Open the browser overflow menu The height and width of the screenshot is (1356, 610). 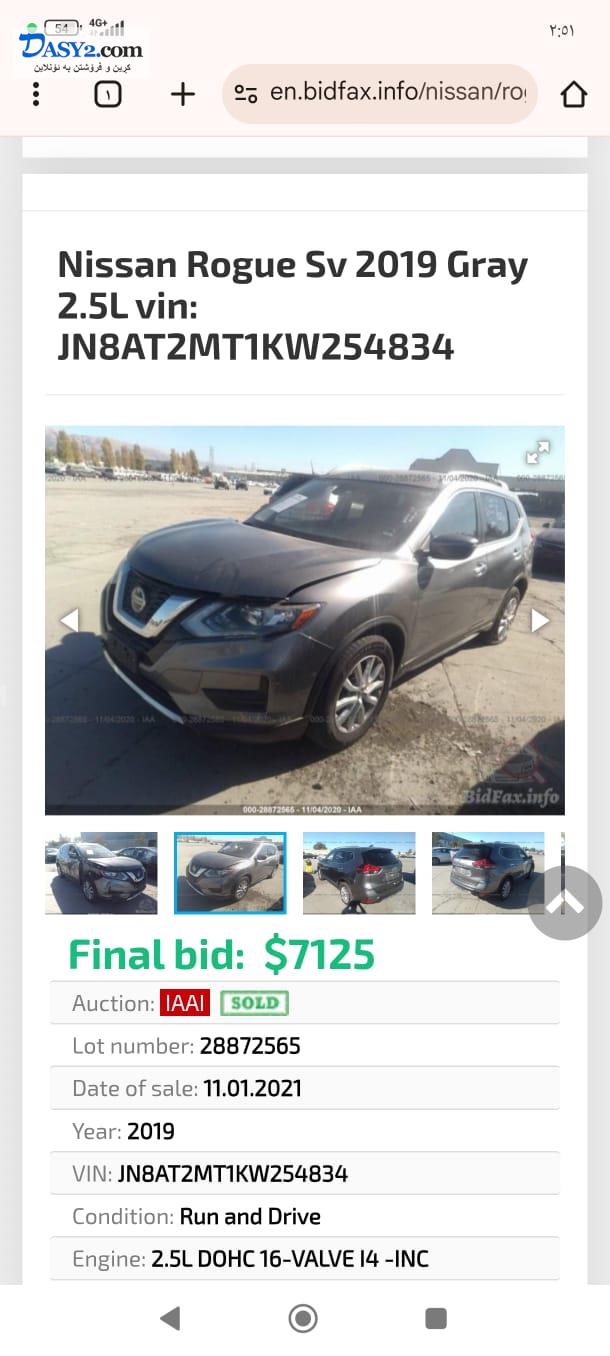[36, 94]
